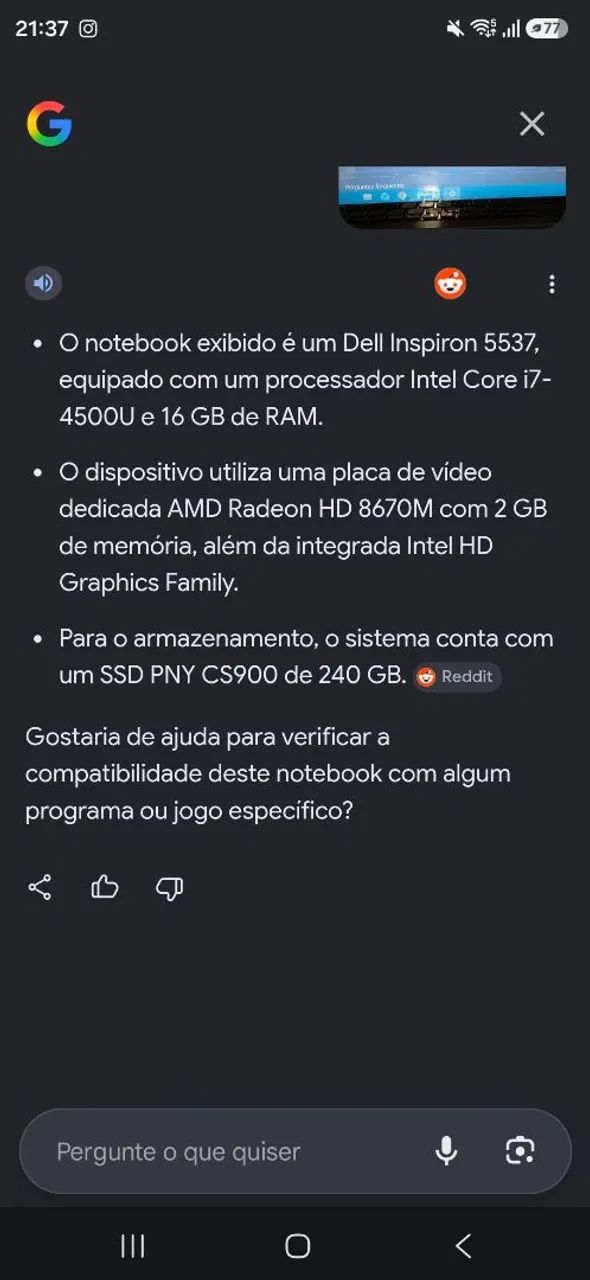This screenshot has height=1280, width=590.
Task: Share this answer
Action: pyautogui.click(x=40, y=887)
